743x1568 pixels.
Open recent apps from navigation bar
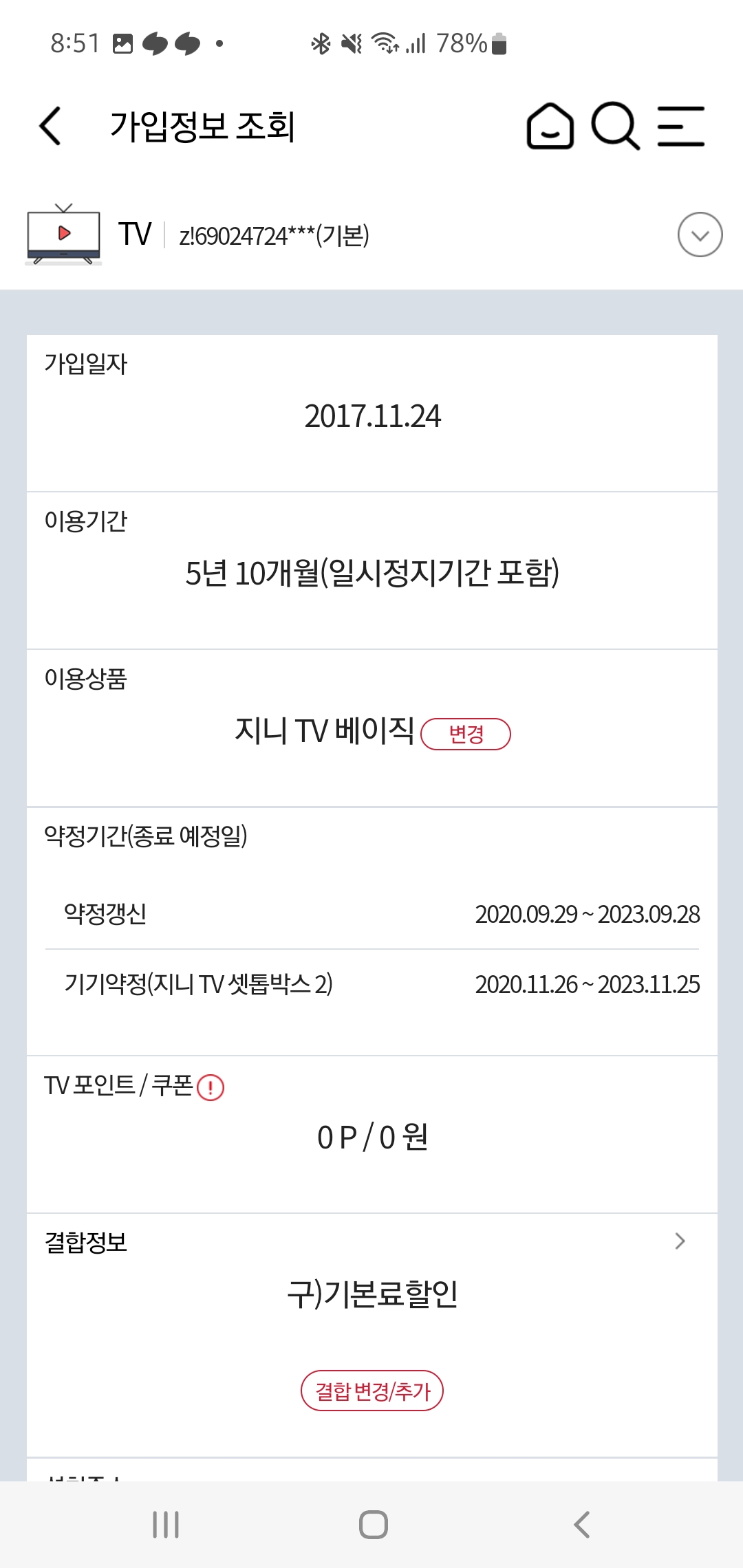coord(166,1525)
